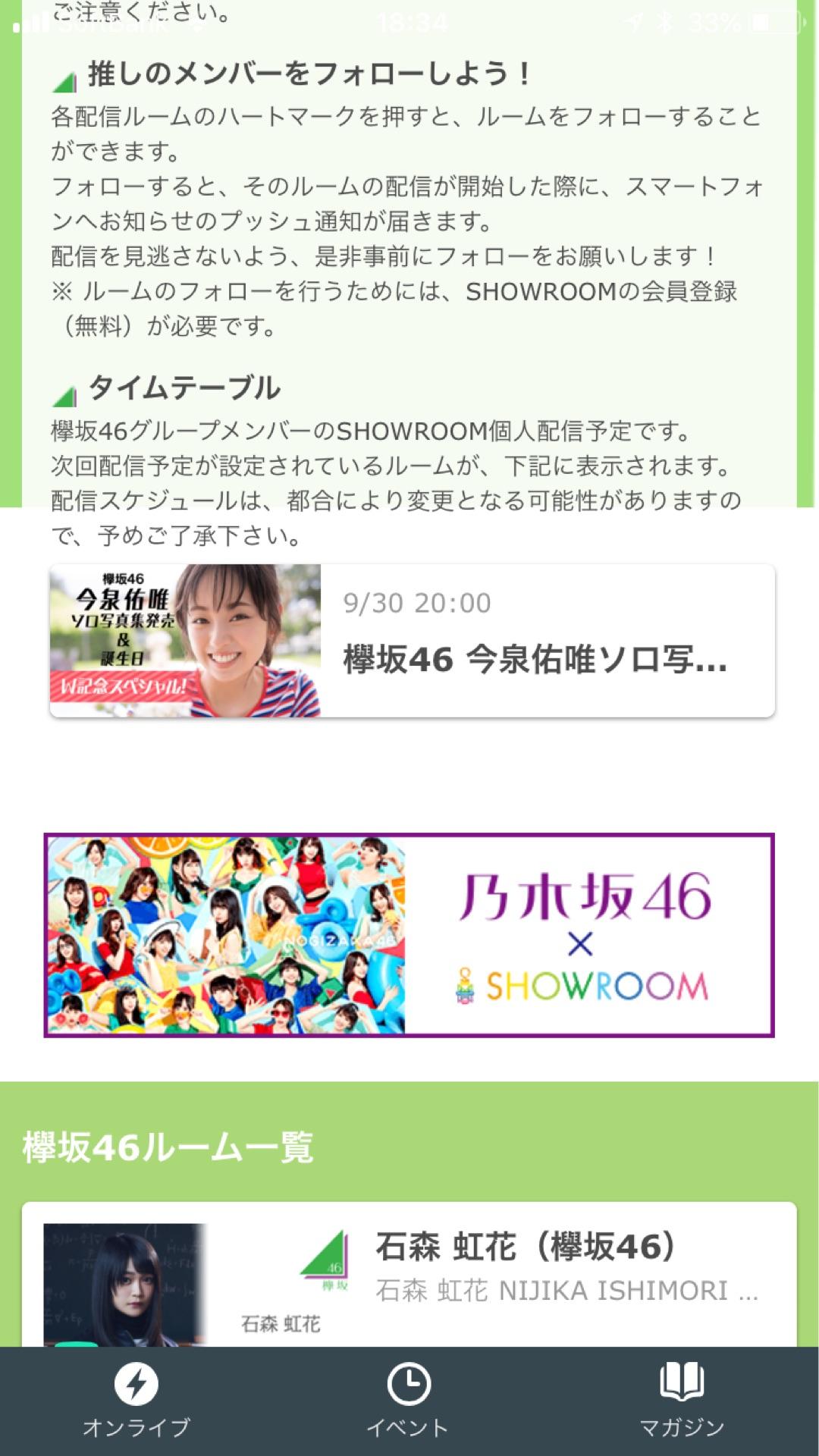Switch to the マガジン tab
Image resolution: width=819 pixels, height=1456 pixels.
(x=682, y=1401)
